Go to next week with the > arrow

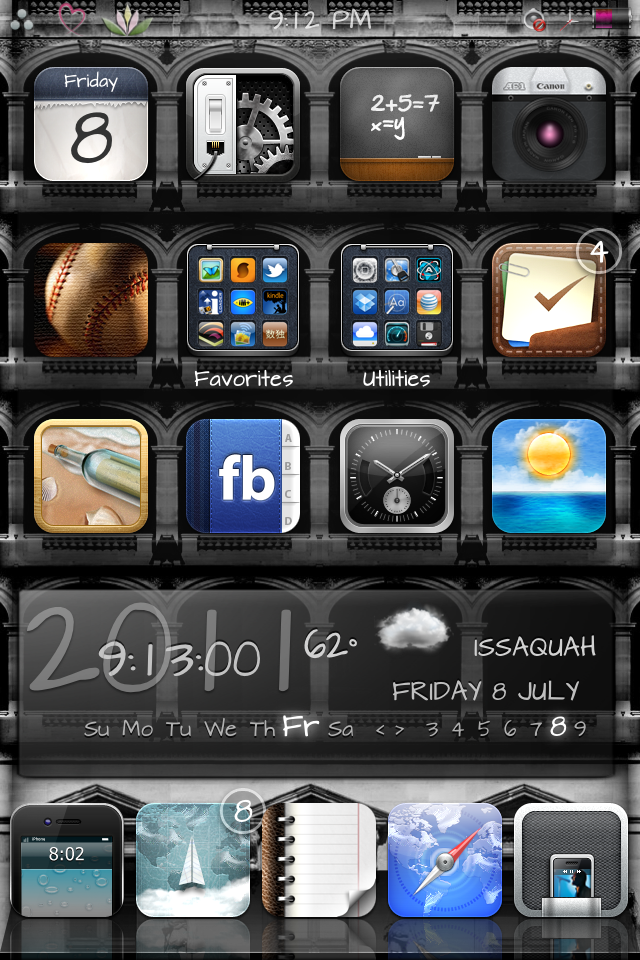[399, 729]
